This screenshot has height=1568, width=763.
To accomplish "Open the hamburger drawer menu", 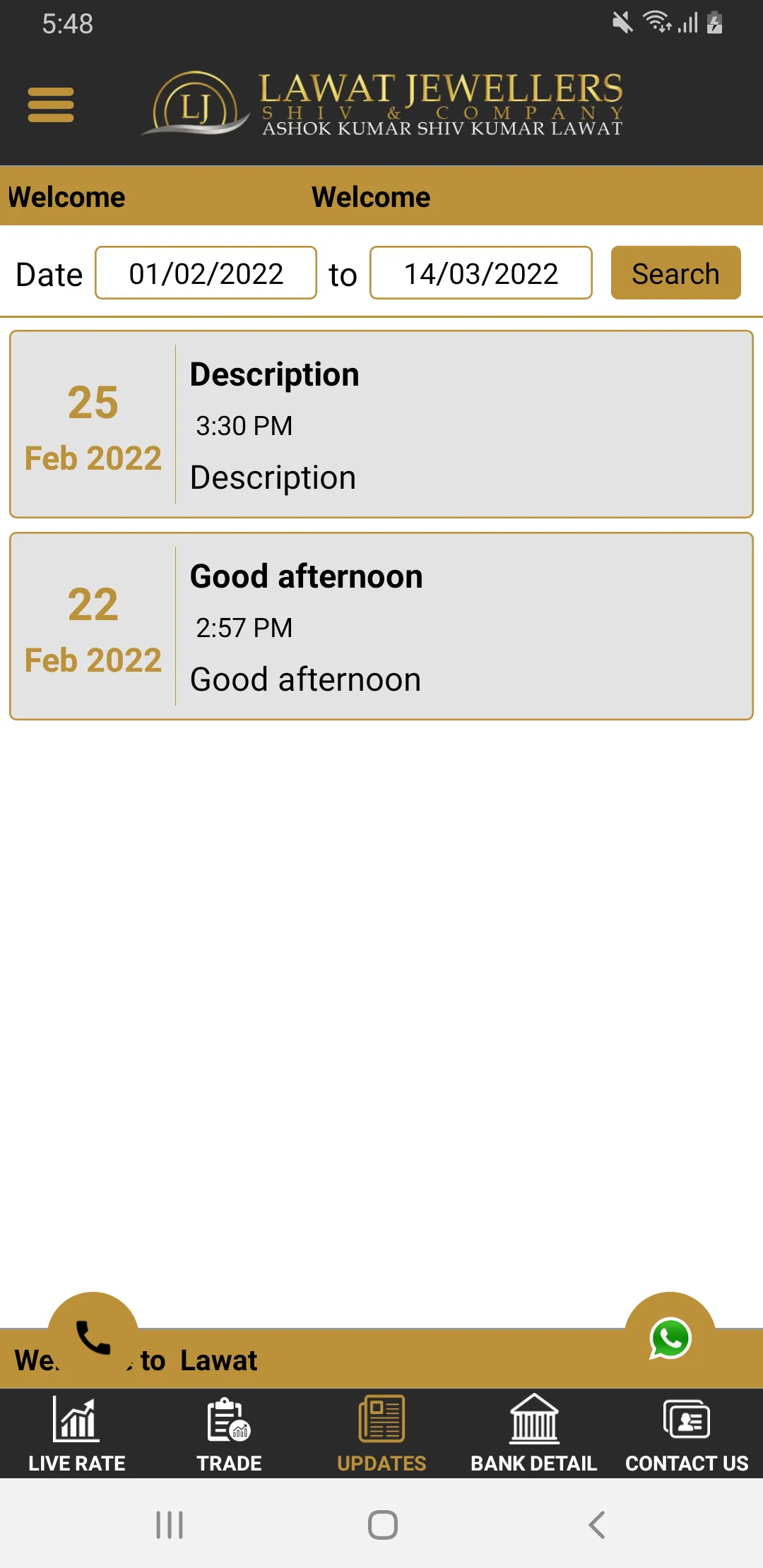I will (51, 105).
